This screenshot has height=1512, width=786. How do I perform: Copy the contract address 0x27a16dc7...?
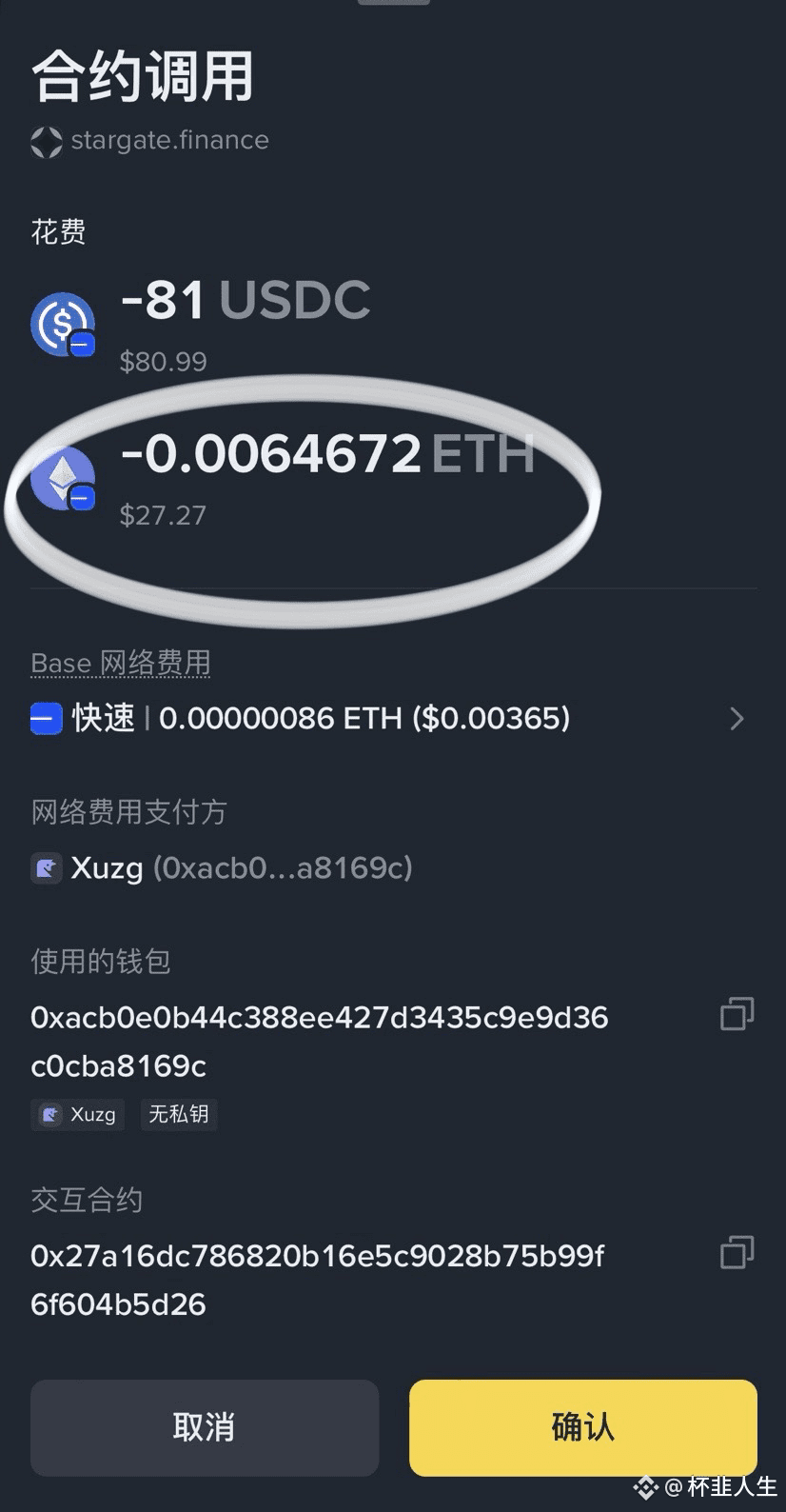click(x=737, y=1252)
